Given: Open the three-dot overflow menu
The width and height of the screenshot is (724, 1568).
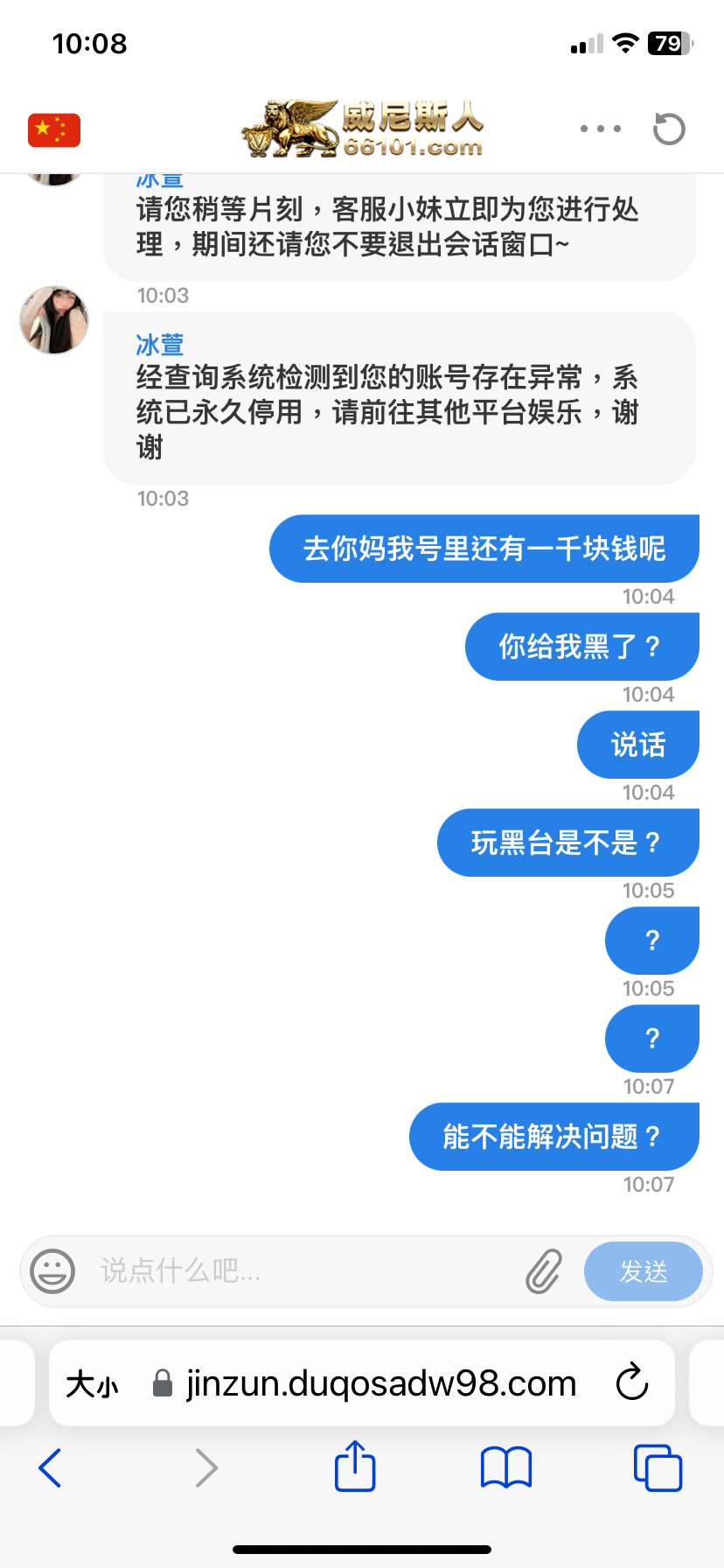Looking at the screenshot, I should point(601,129).
